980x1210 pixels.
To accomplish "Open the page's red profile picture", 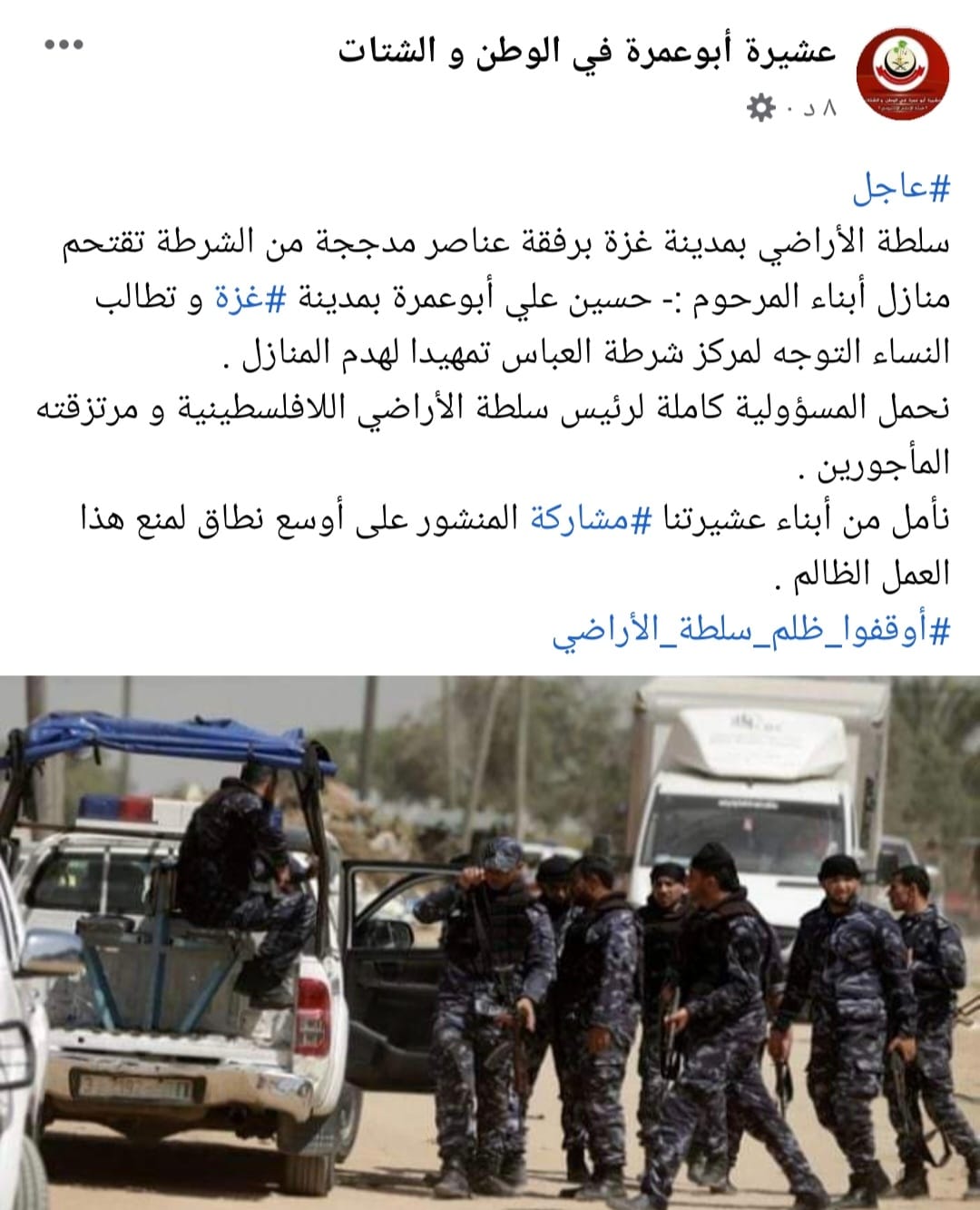I will (903, 74).
